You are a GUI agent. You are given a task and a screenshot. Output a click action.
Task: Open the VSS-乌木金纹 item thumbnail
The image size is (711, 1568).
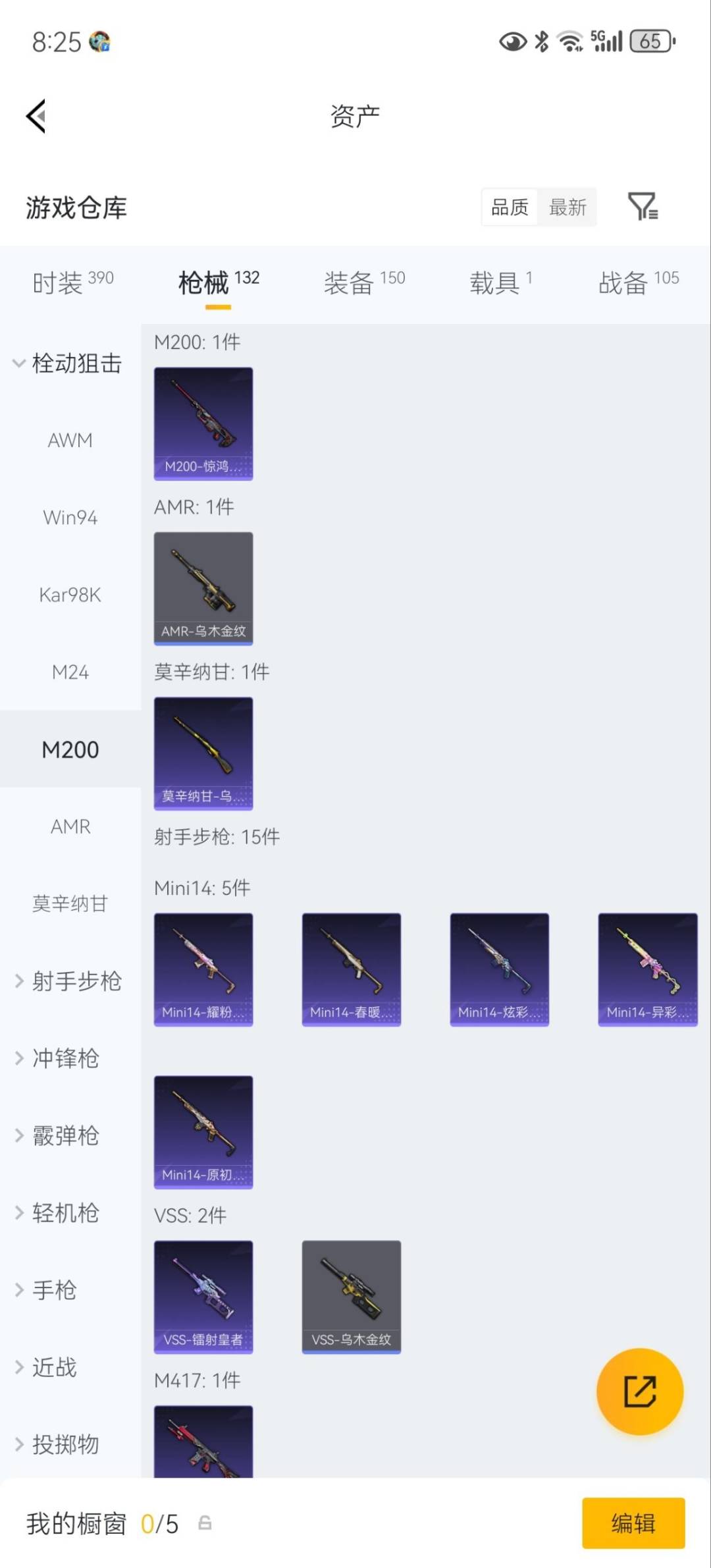pos(352,1295)
